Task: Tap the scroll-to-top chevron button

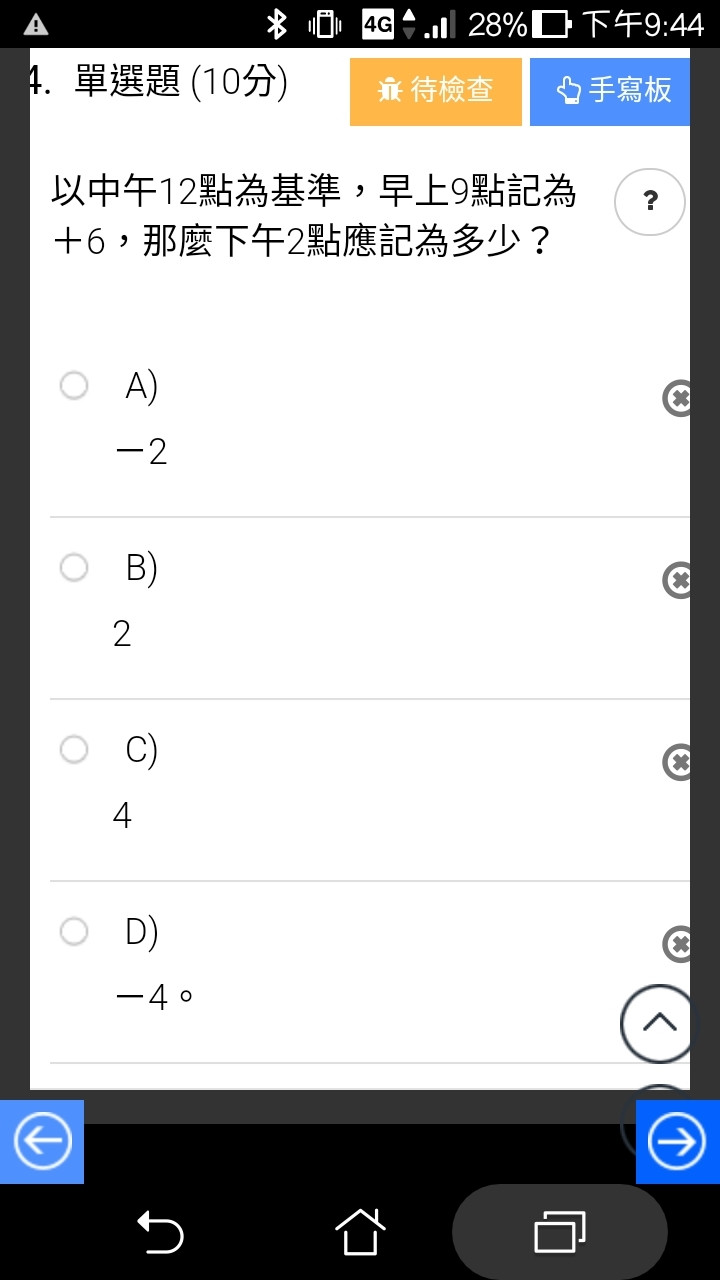Action: (657, 1024)
